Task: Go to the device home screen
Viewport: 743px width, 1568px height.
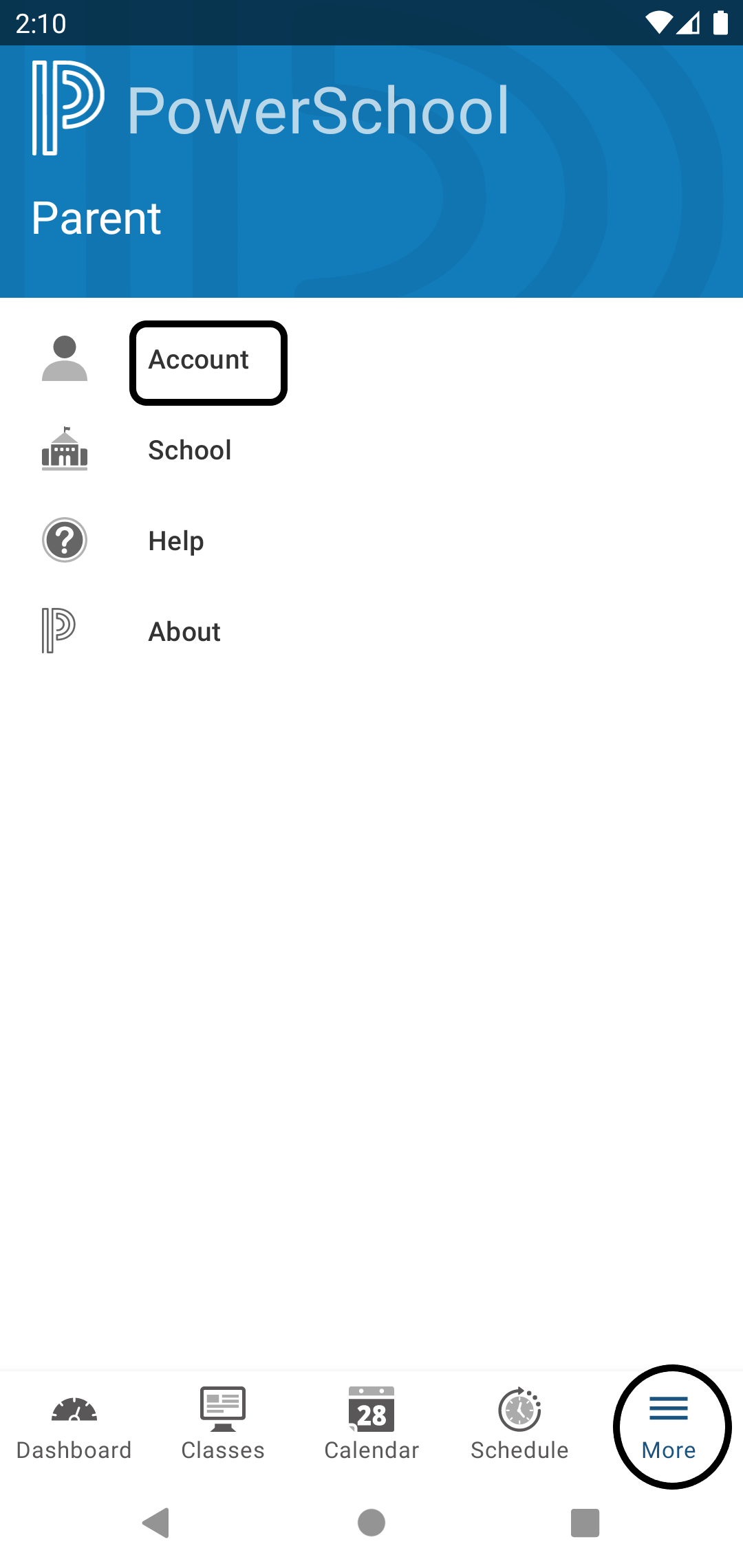Action: pyautogui.click(x=371, y=1523)
